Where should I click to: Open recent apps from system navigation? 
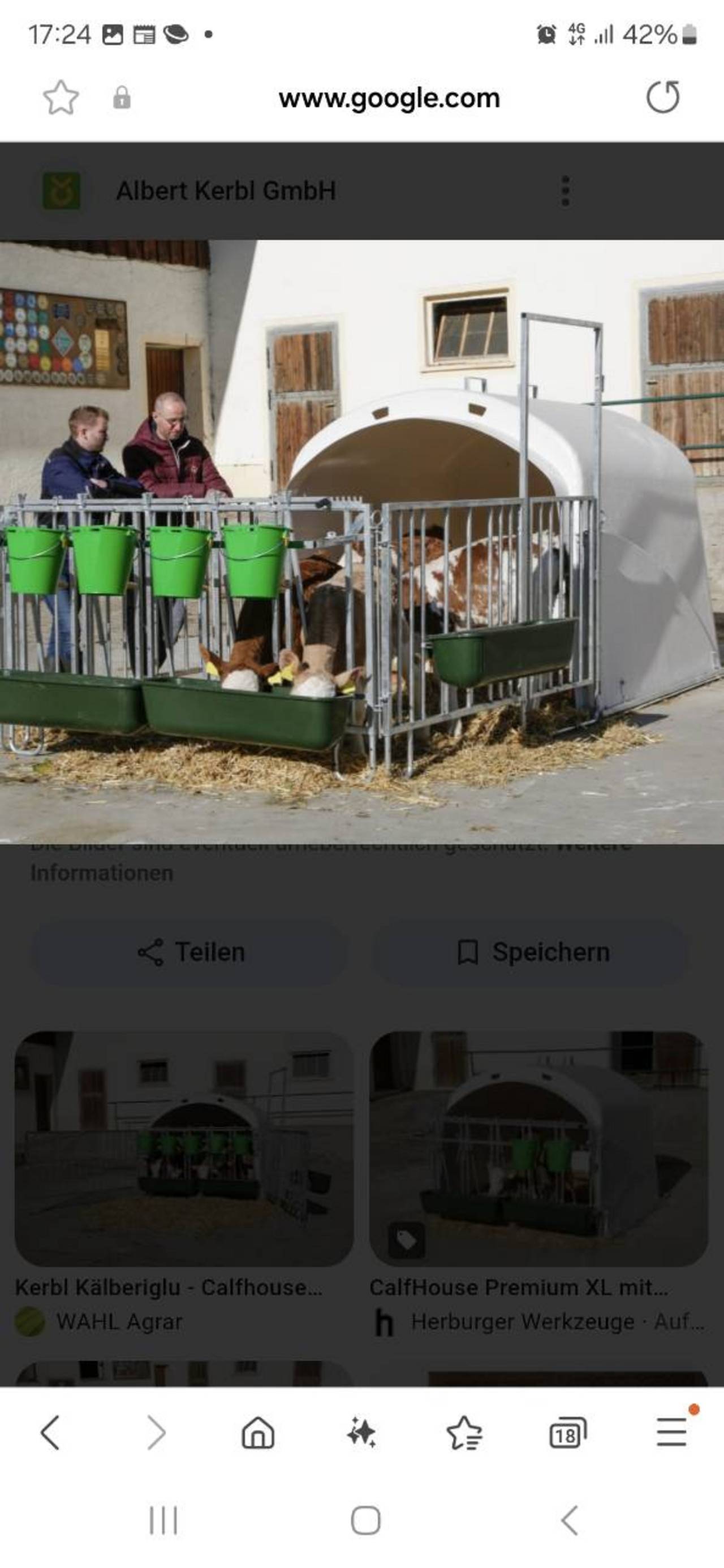(163, 1521)
